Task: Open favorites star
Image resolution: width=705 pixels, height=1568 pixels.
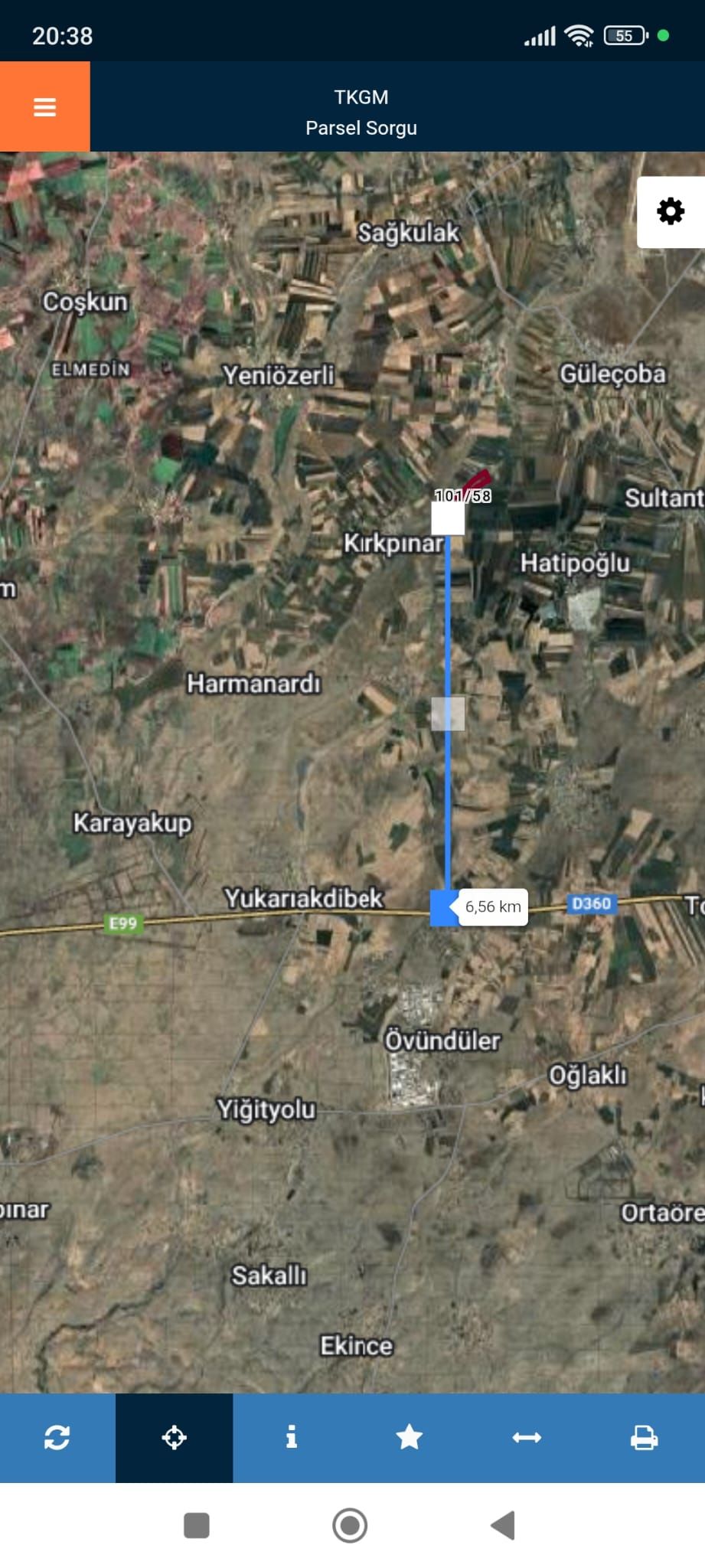Action: (x=409, y=1437)
